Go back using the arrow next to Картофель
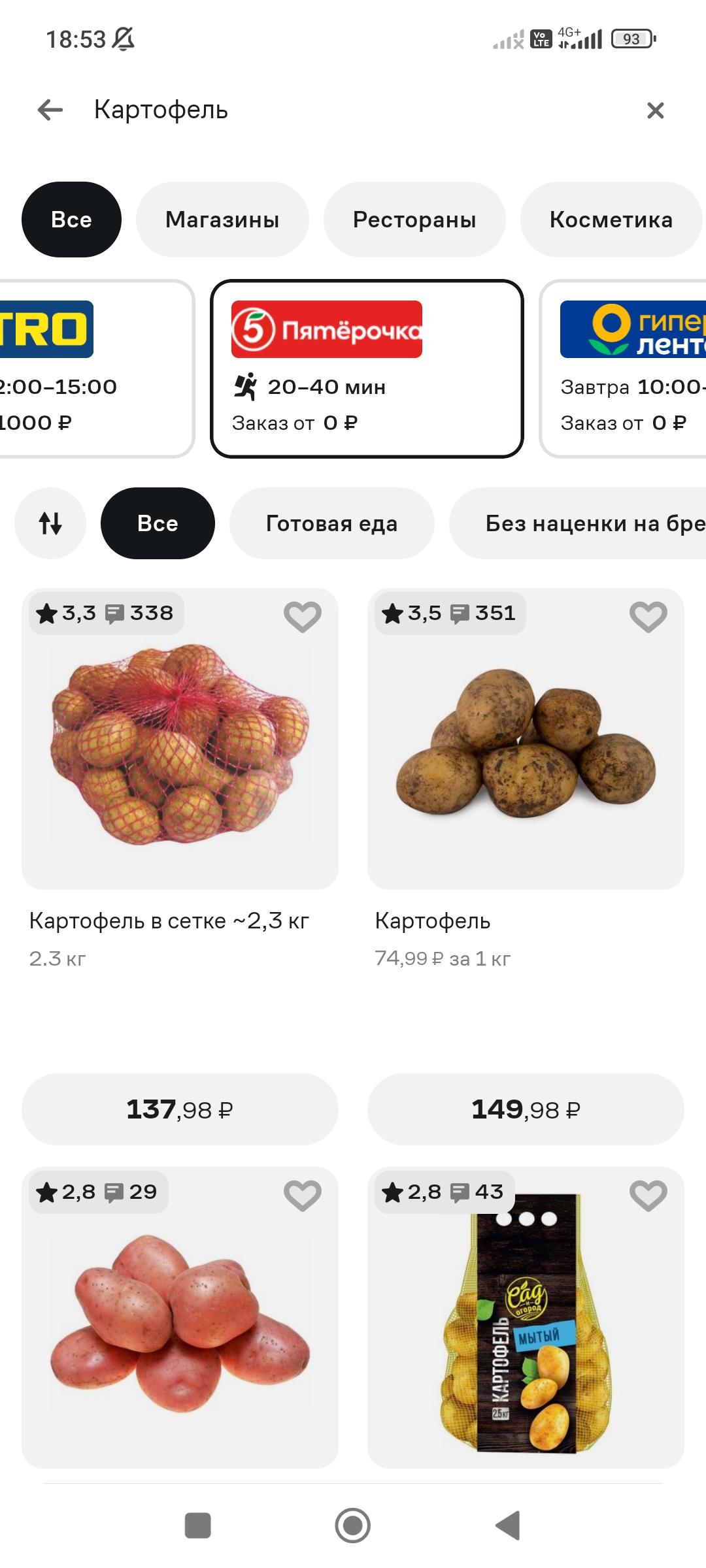Screen dimensions: 706x1568 point(50,110)
